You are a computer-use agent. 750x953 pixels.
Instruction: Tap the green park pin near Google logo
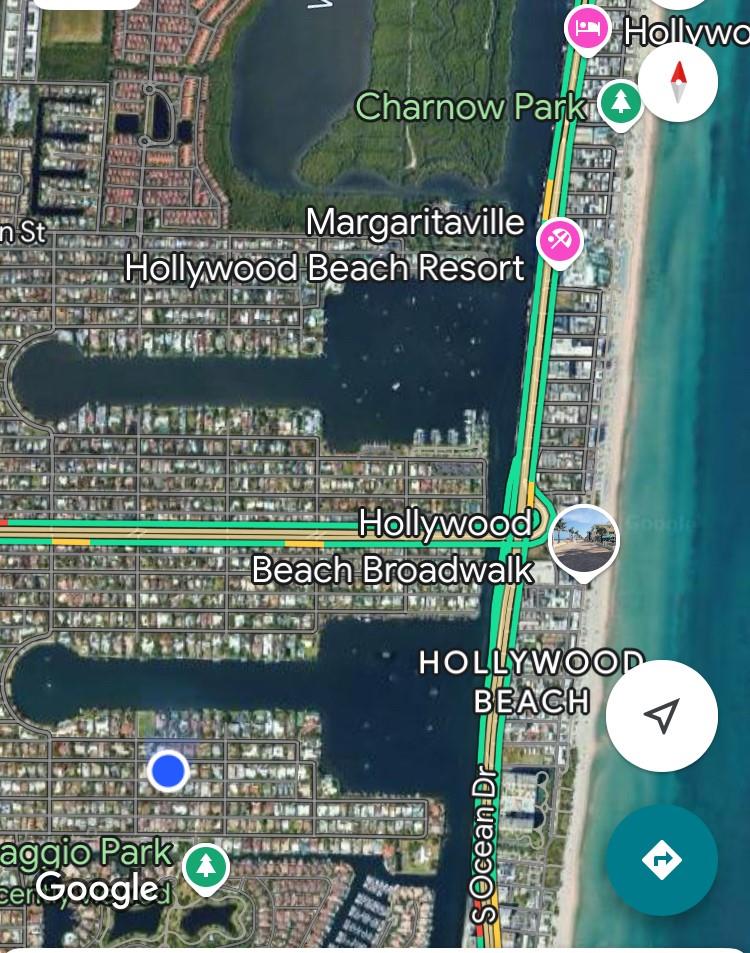[x=206, y=866]
